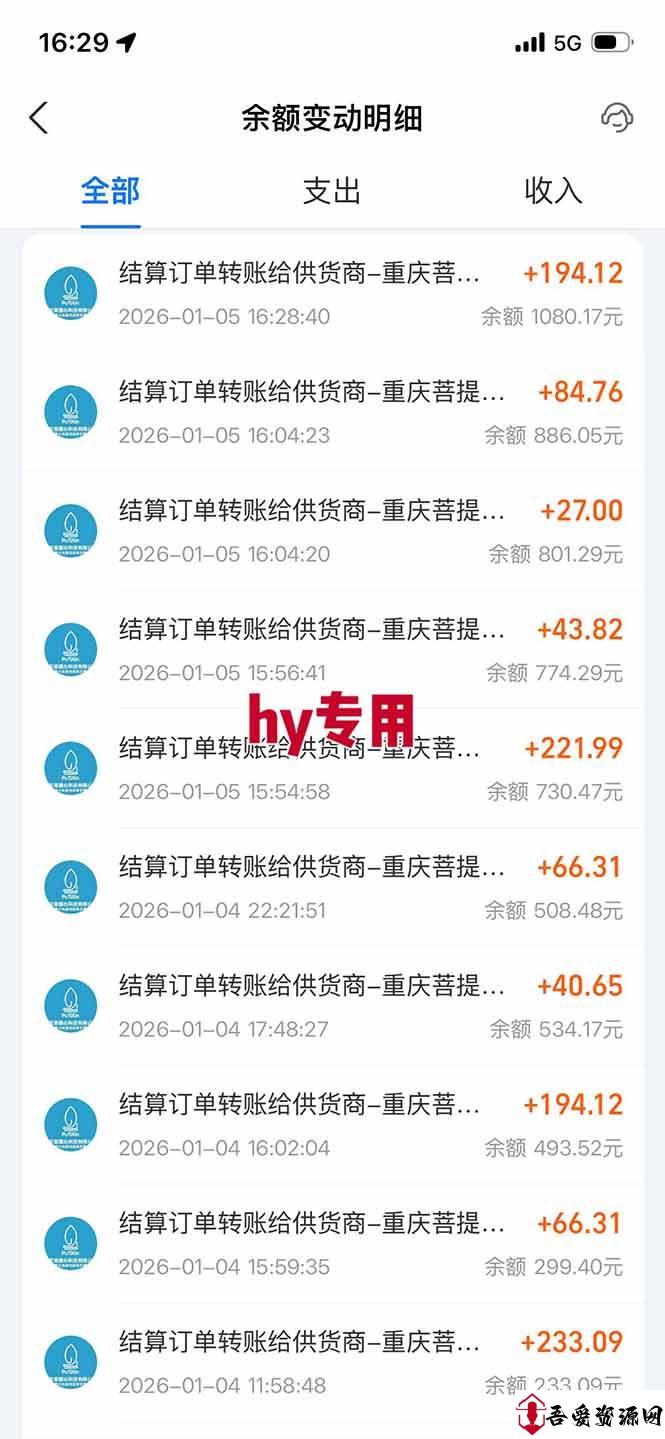Open the entry dated 2026-01-04 22:21:51
665x1439 pixels.
click(332, 887)
